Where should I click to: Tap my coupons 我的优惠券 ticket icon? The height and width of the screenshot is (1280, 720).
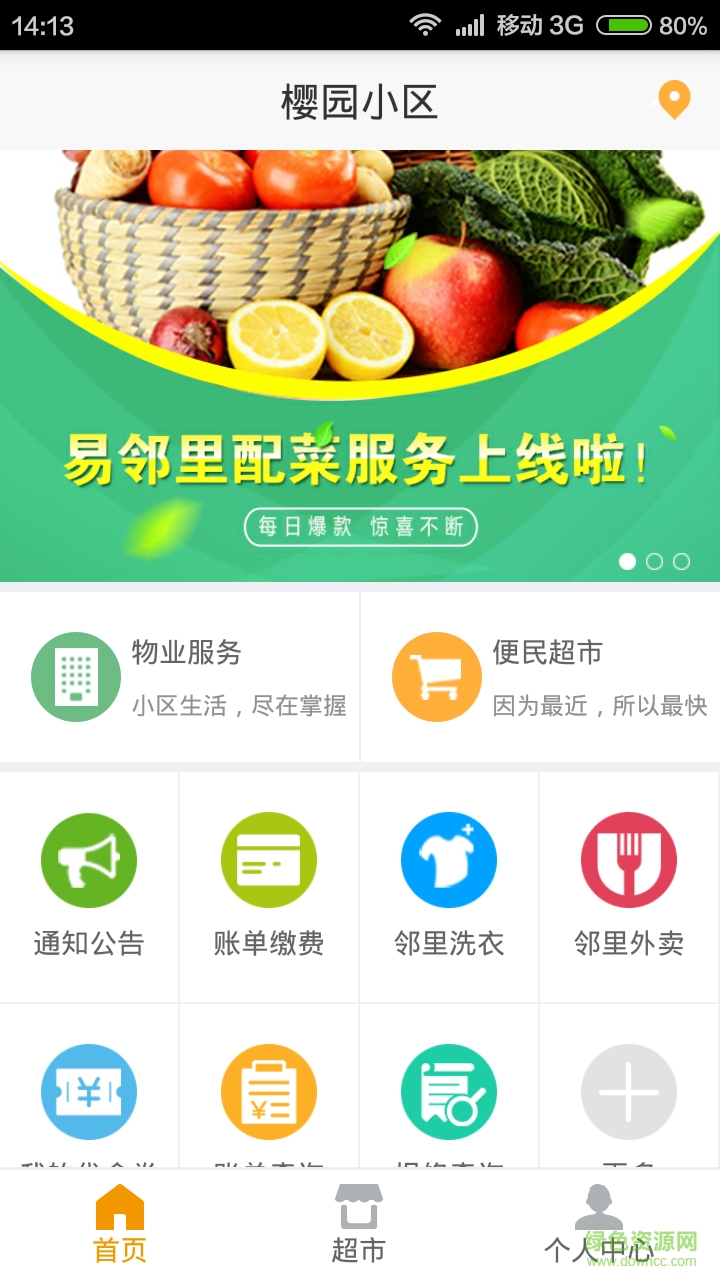88,1092
